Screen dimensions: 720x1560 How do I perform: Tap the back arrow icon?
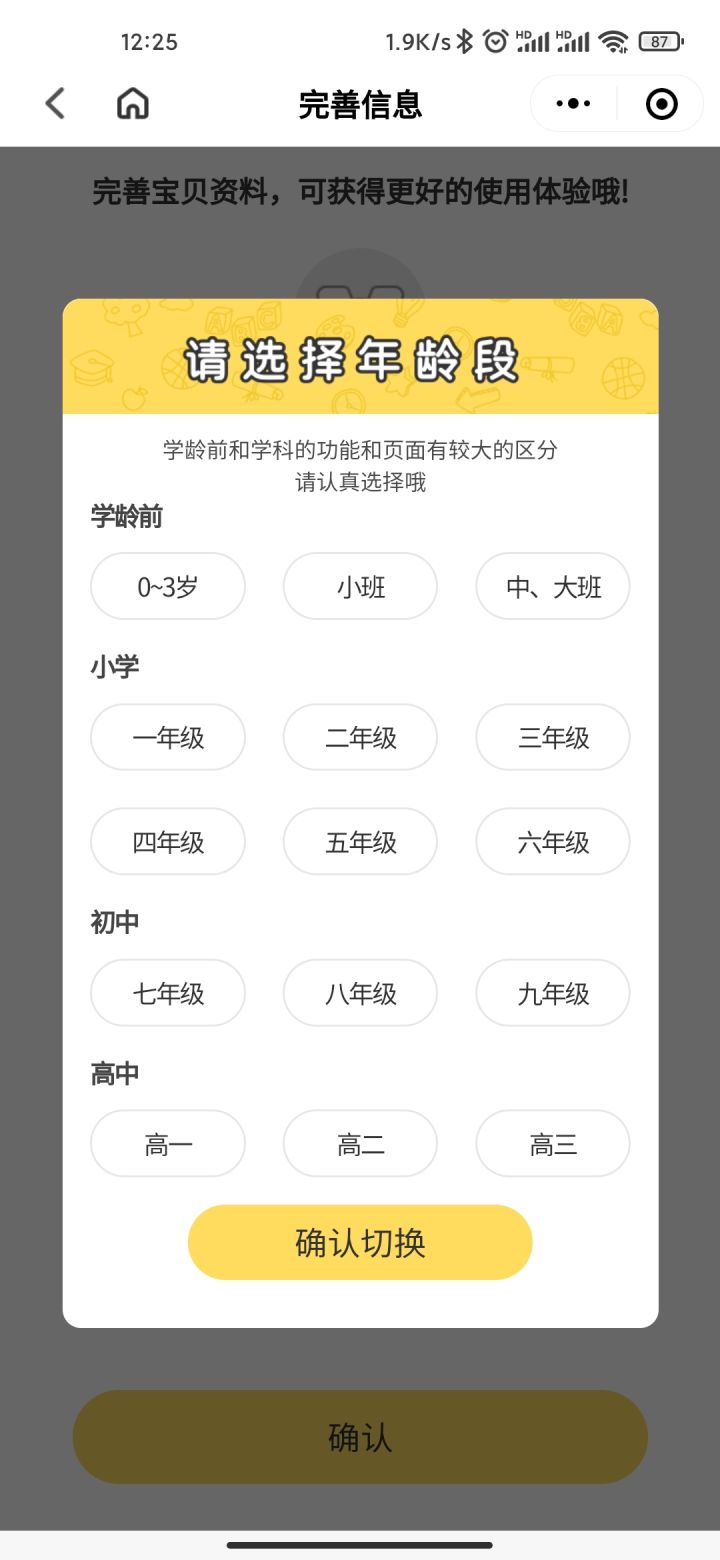click(54, 103)
